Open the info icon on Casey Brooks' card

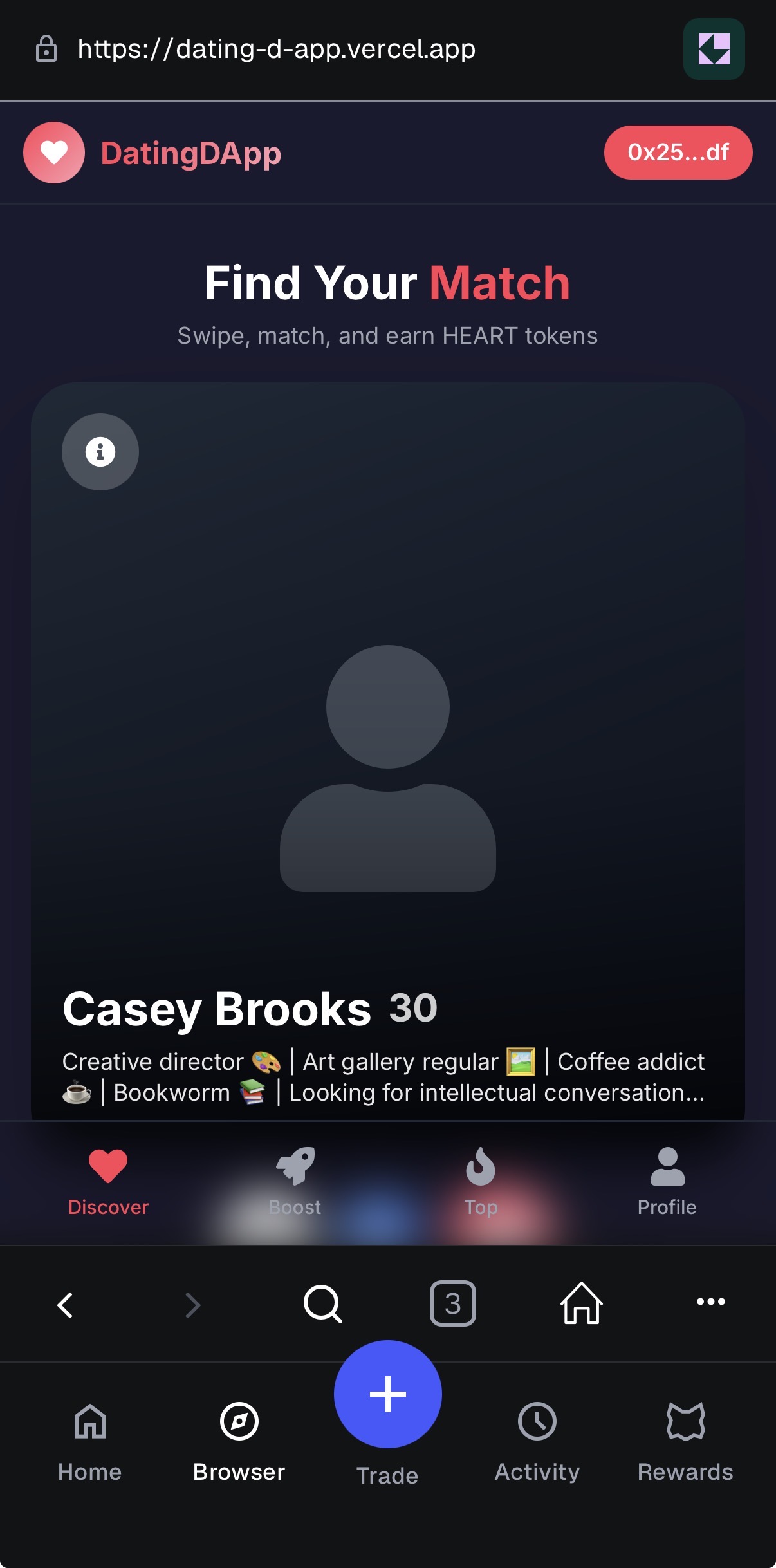100,452
